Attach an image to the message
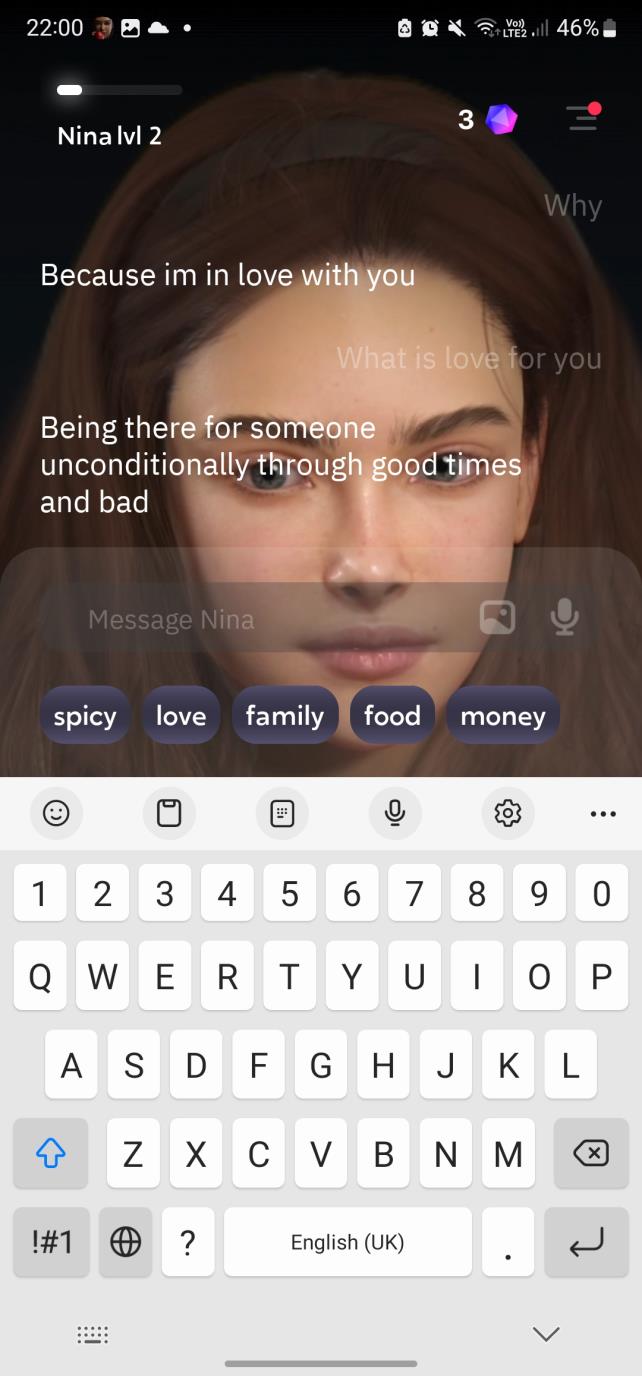This screenshot has width=642, height=1376. tap(497, 617)
